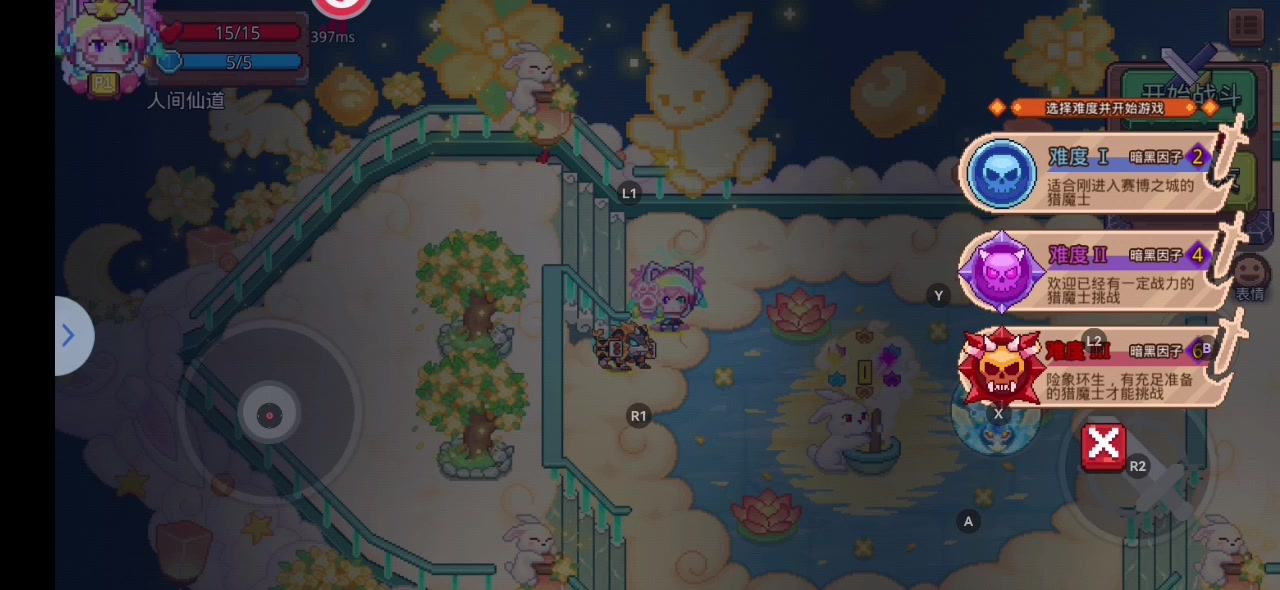Open the menu list icon at top right
The height and width of the screenshot is (590, 1280).
coord(1246,25)
